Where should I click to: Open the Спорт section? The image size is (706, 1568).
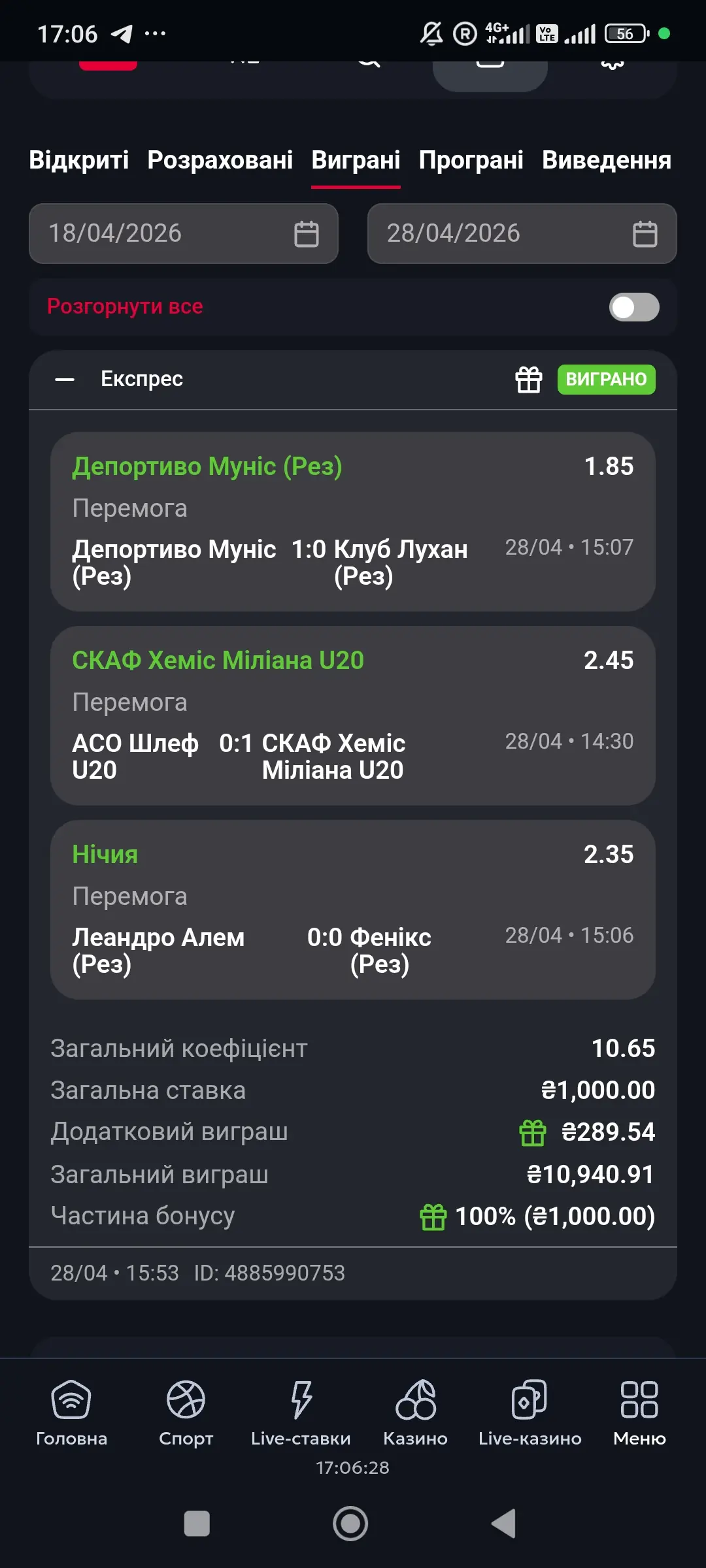click(186, 1413)
